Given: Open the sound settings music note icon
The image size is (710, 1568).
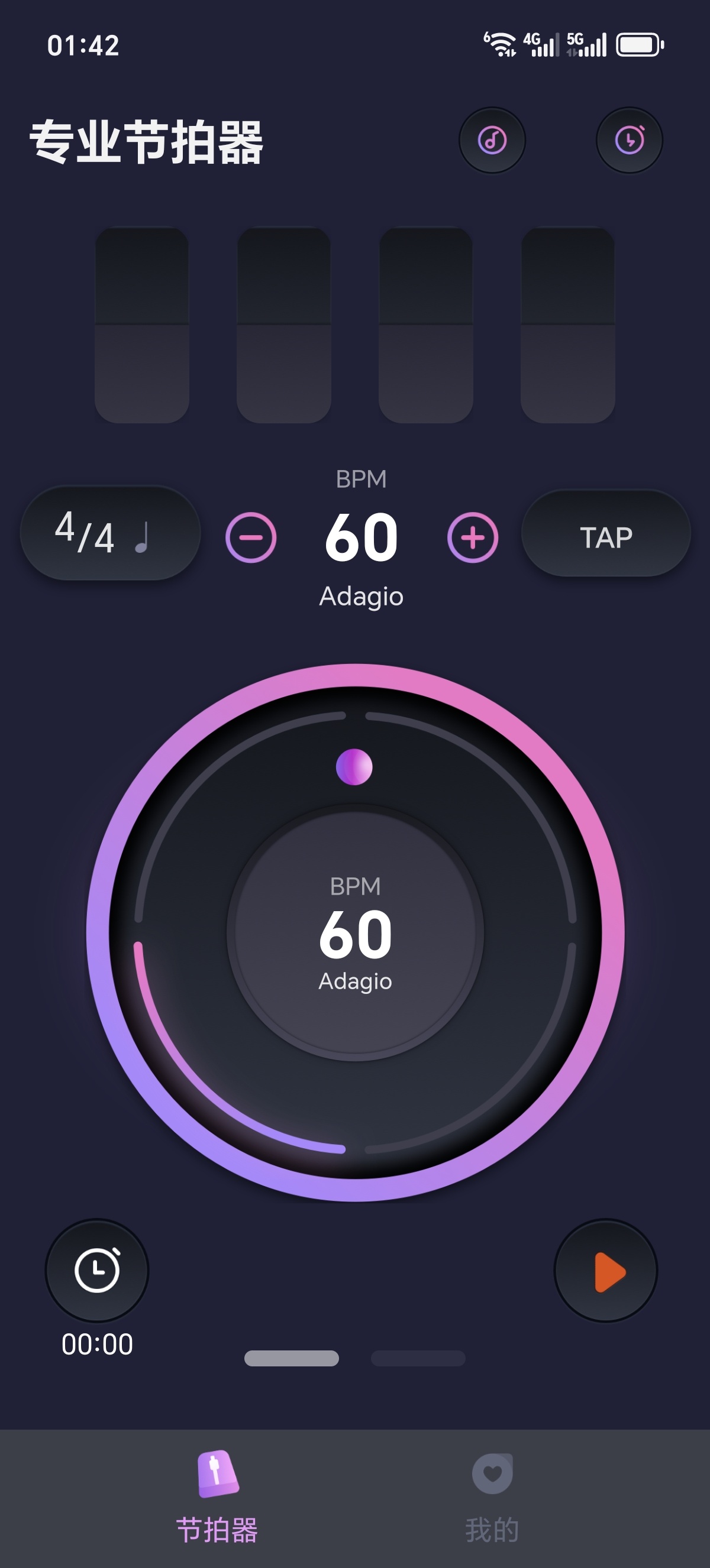Looking at the screenshot, I should point(492,141).
